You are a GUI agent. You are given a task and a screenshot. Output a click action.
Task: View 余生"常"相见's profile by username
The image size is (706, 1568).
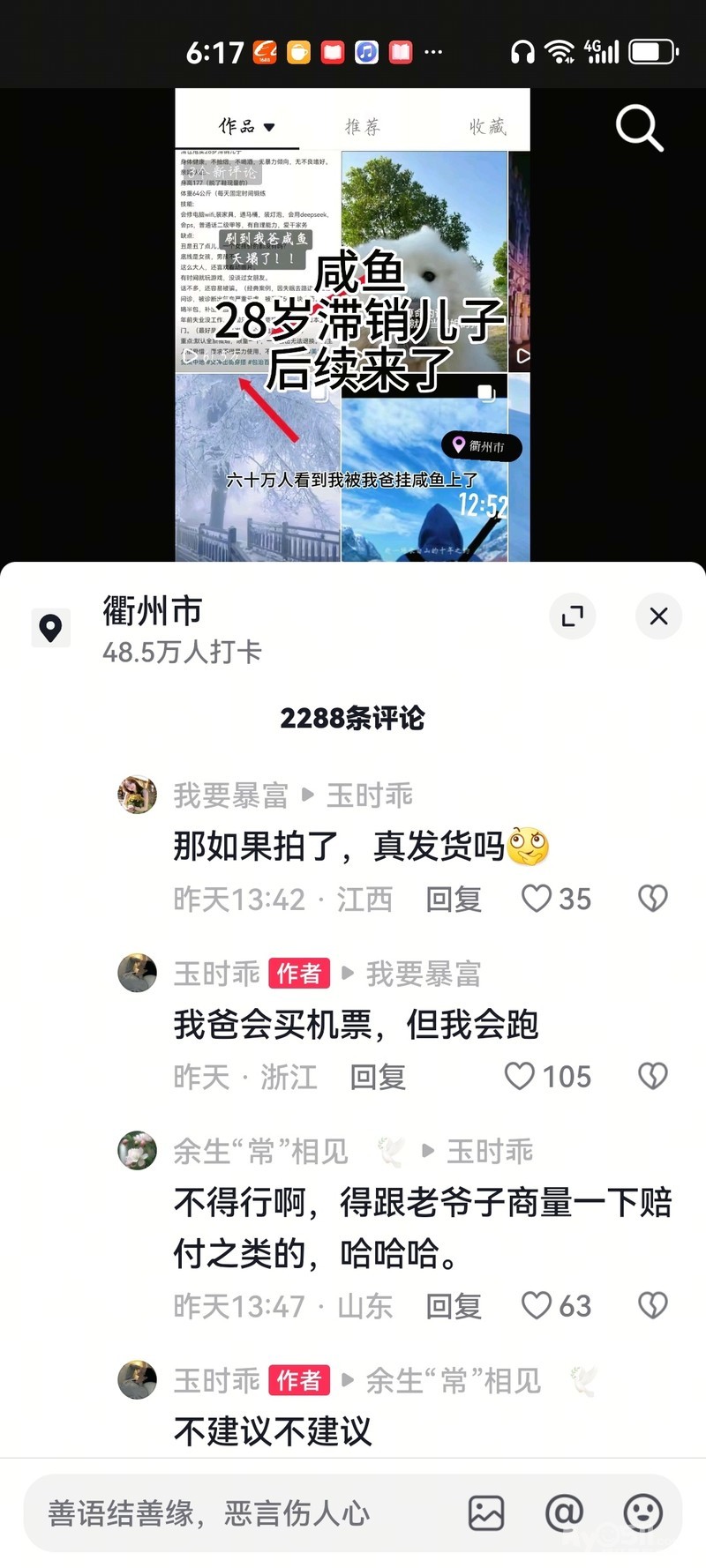pos(260,1152)
